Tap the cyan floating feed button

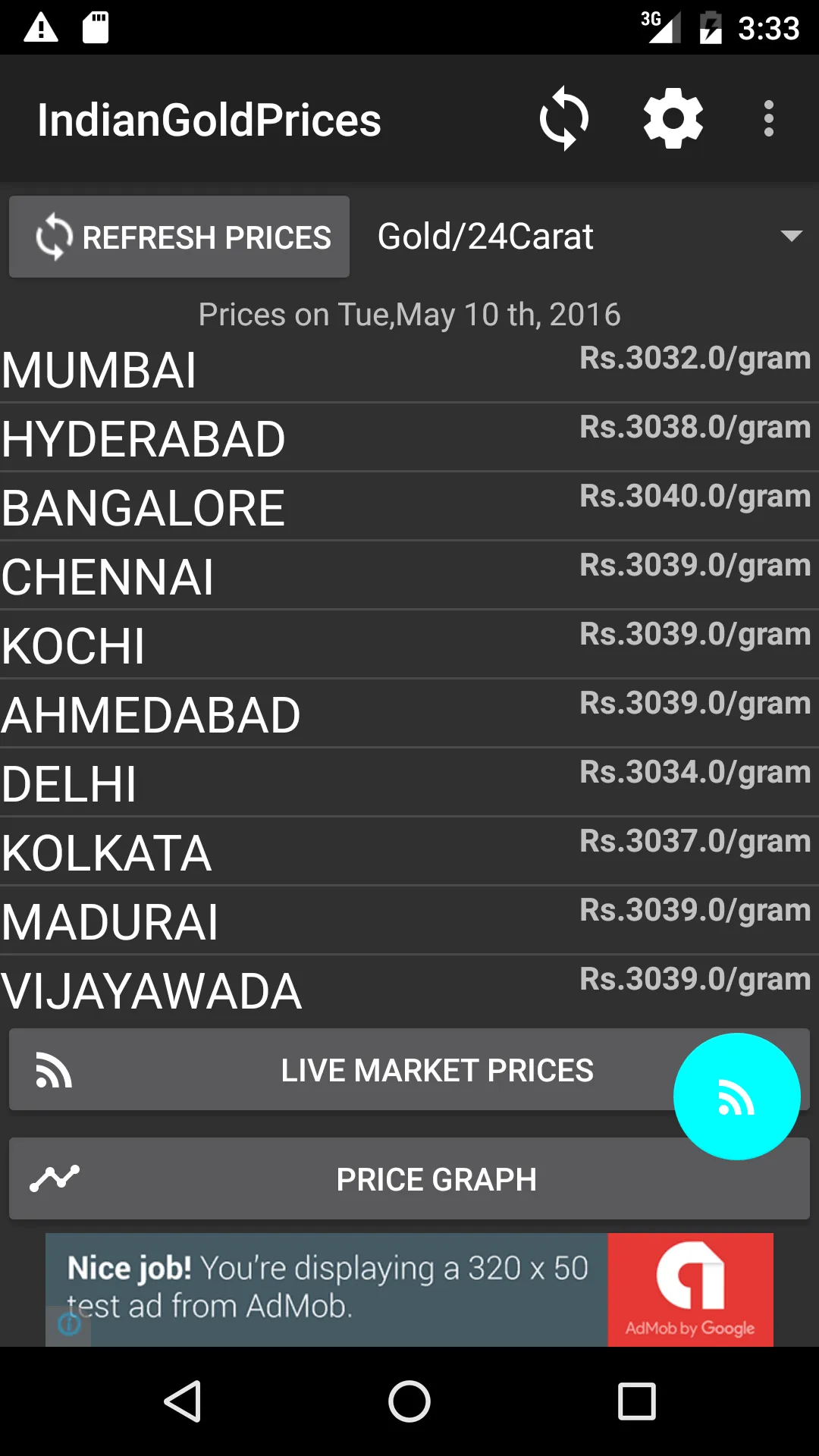tap(736, 1097)
